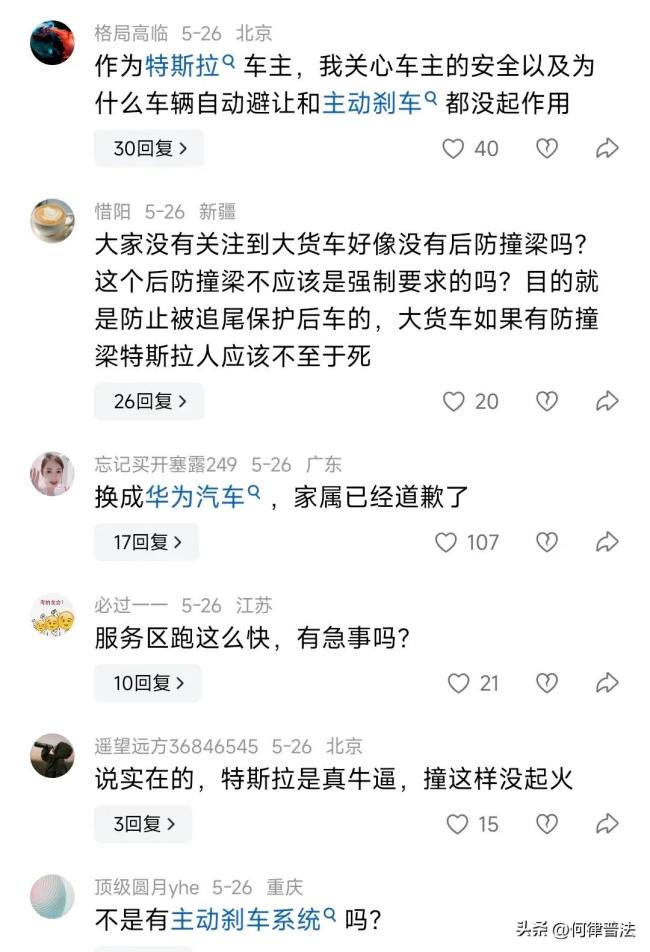Expand the 17 replies under 忘记买开塞露249's comment
Viewport: 650px width, 952px height.
tap(146, 543)
